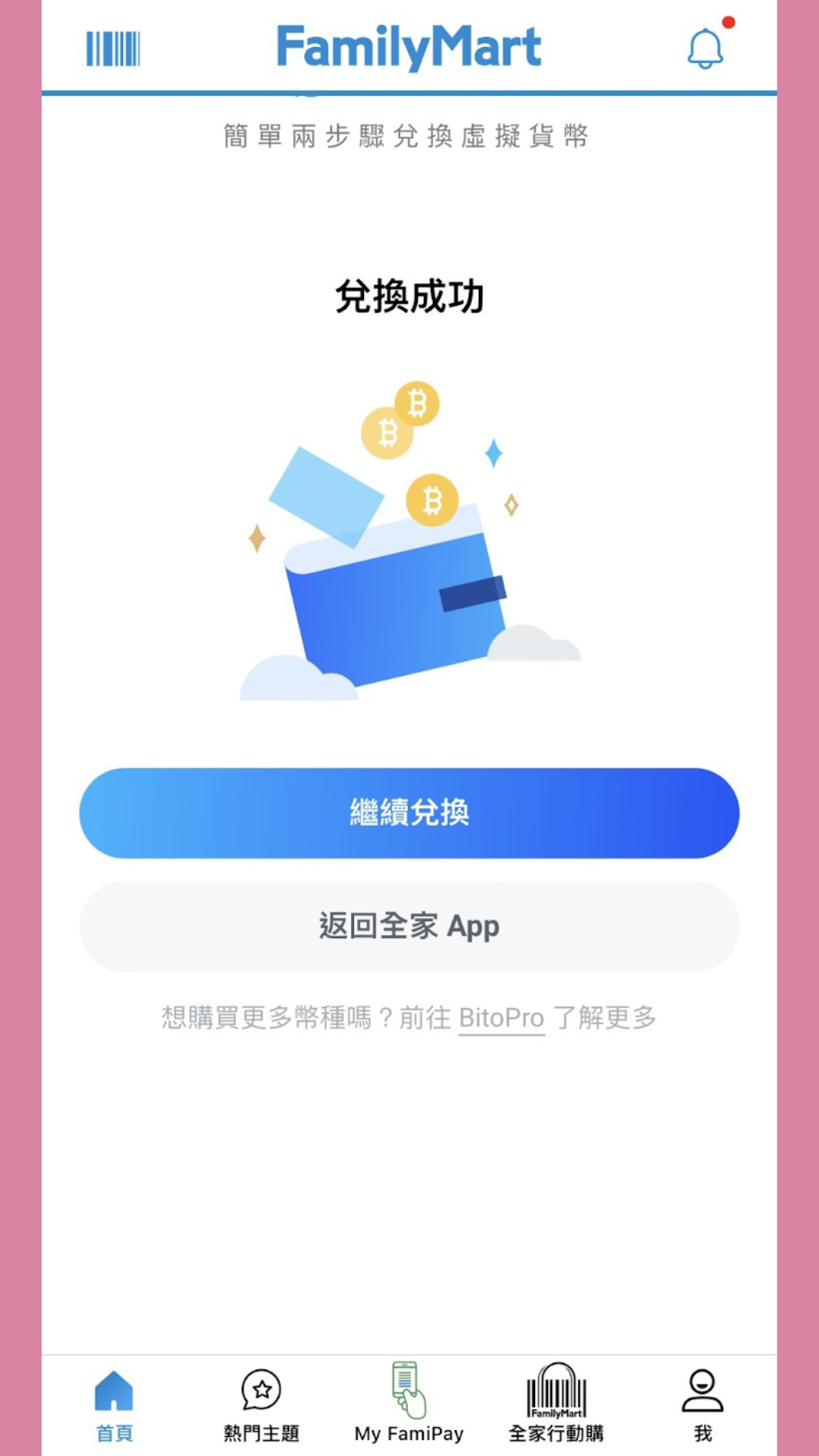Open My FamiPay tab
819x1456 pixels.
409,1404
